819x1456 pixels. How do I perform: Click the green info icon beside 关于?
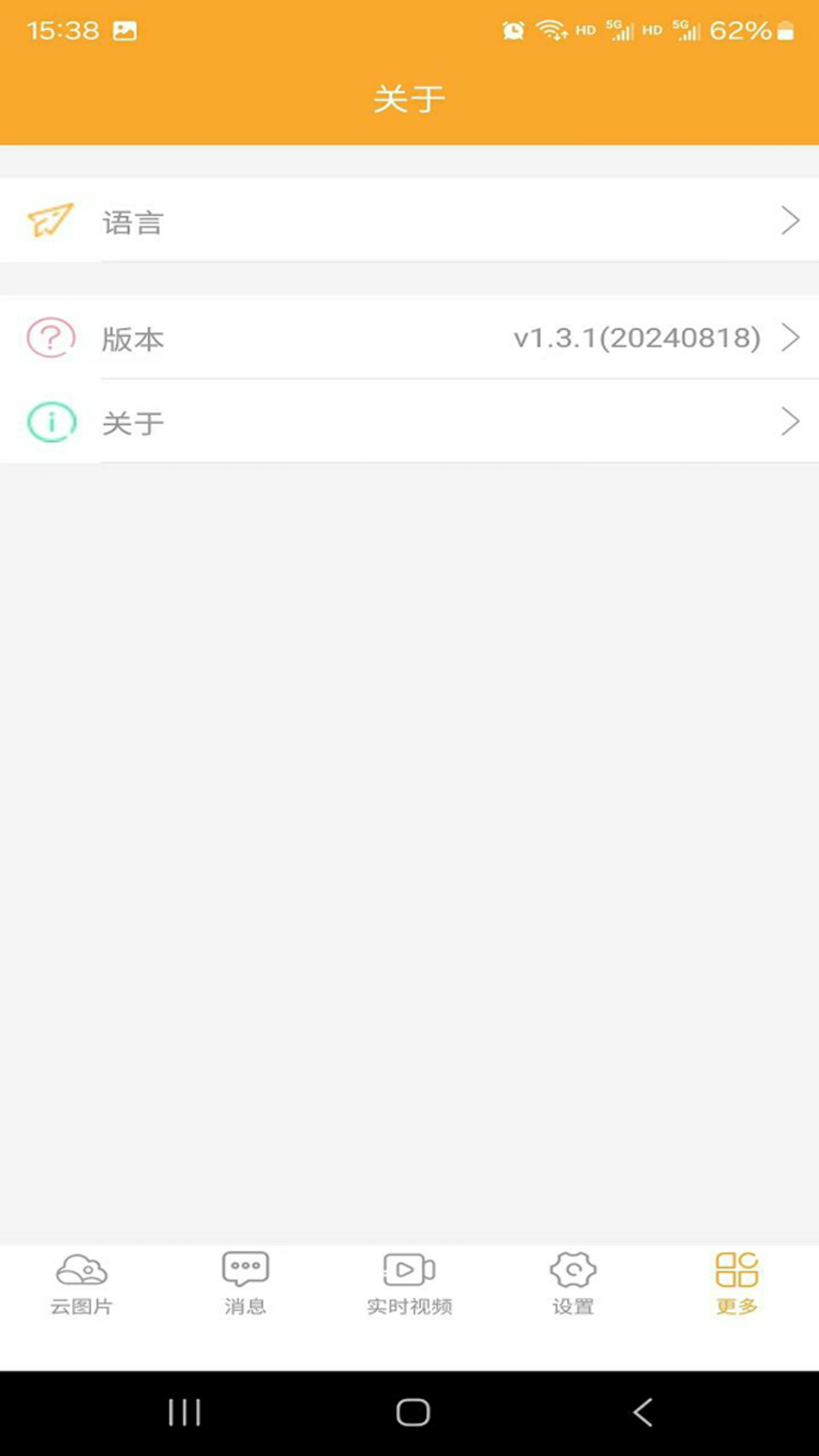[x=49, y=422]
